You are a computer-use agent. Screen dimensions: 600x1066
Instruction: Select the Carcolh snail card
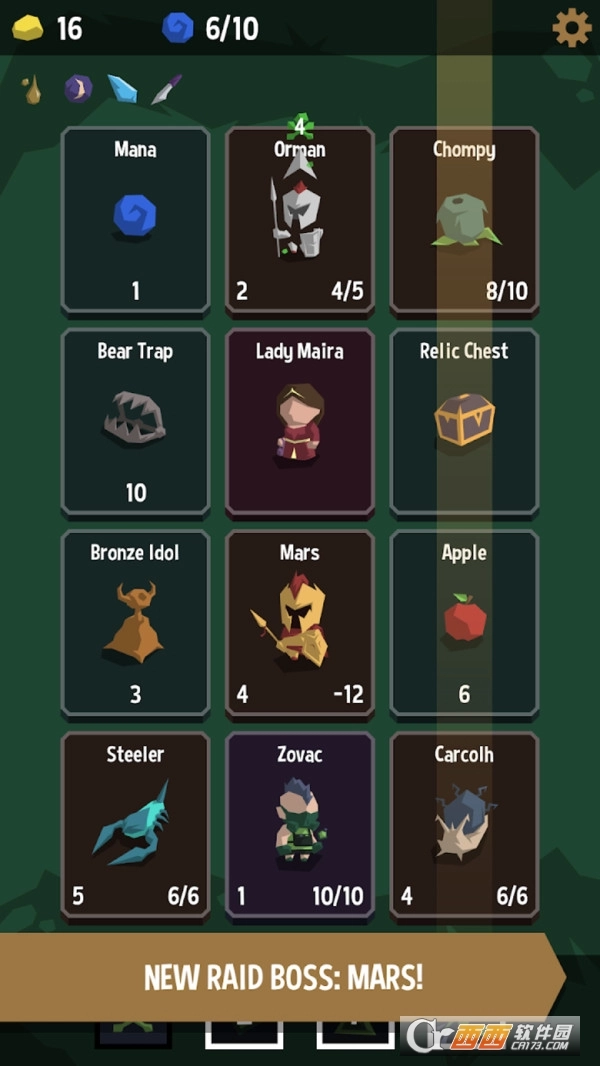pos(463,826)
